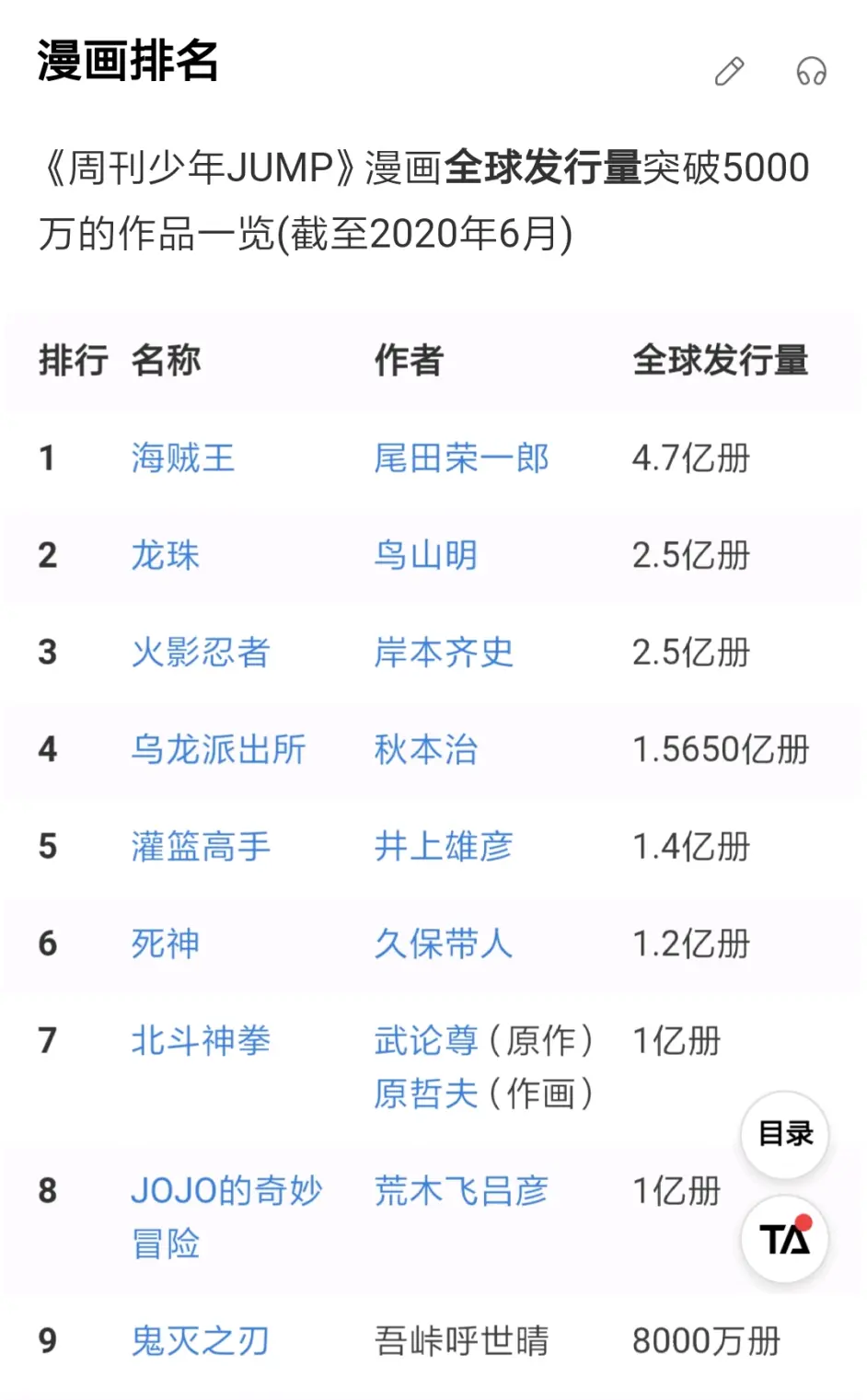Open author link 岸本齐史
Image resolution: width=867 pixels, height=1400 pixels.
443,653
